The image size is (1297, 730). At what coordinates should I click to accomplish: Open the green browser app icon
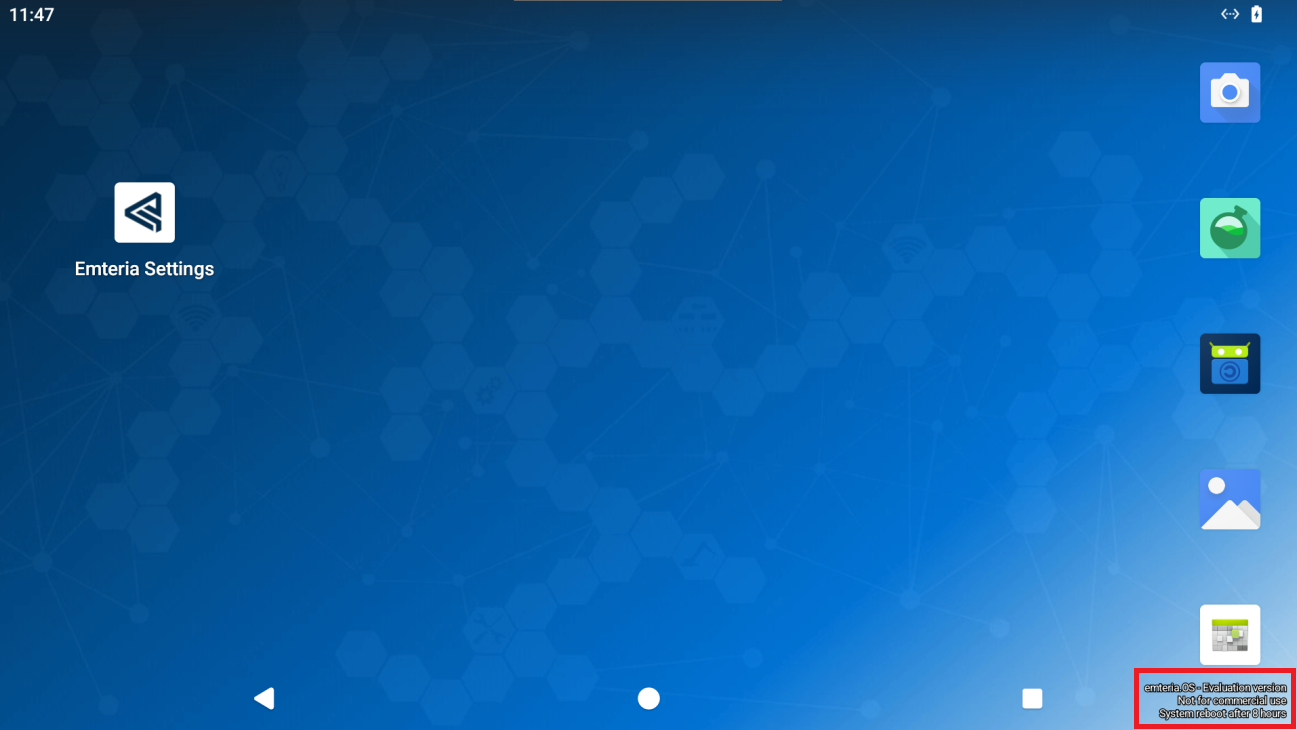click(1230, 228)
